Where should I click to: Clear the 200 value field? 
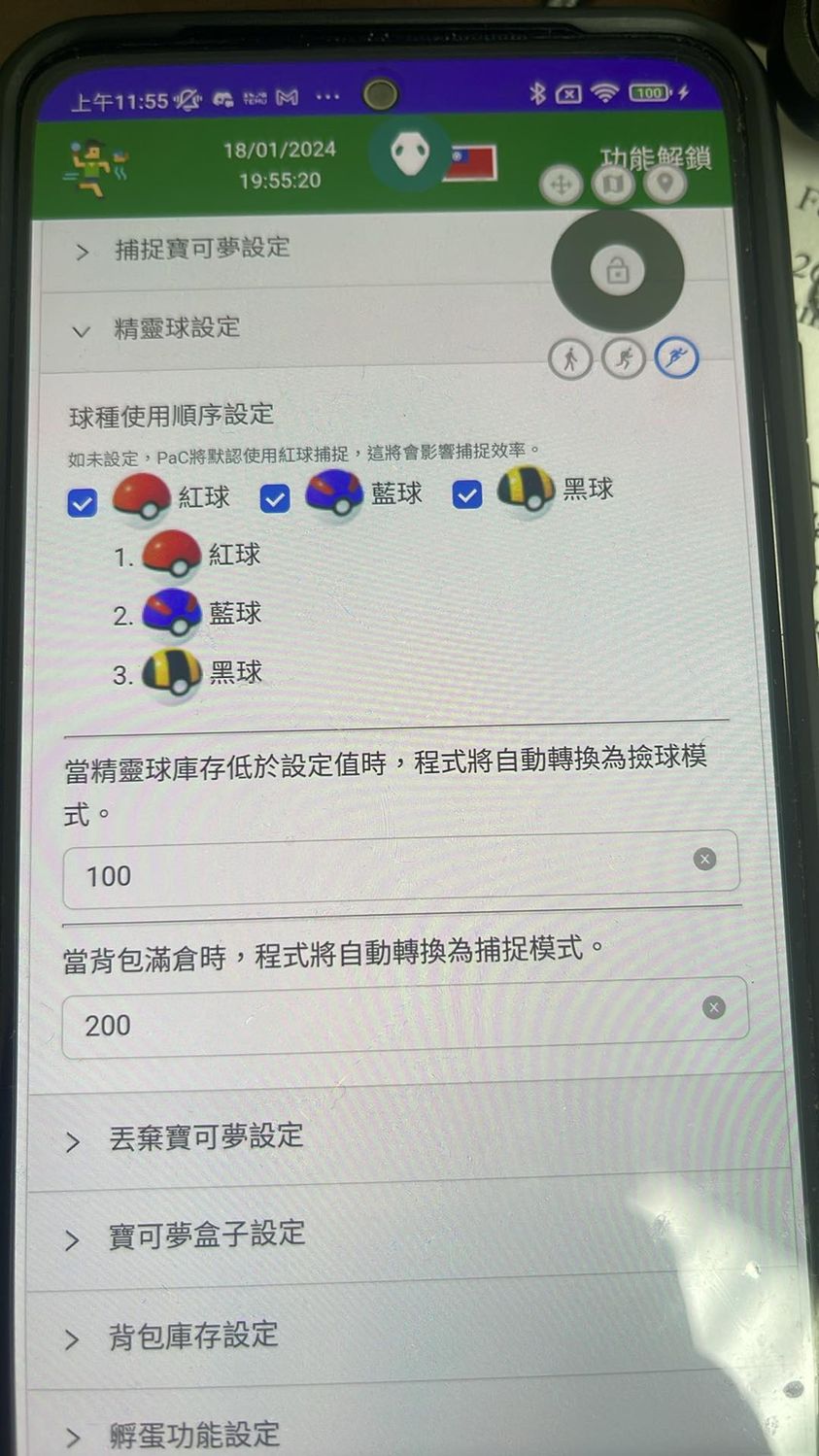tap(714, 1007)
